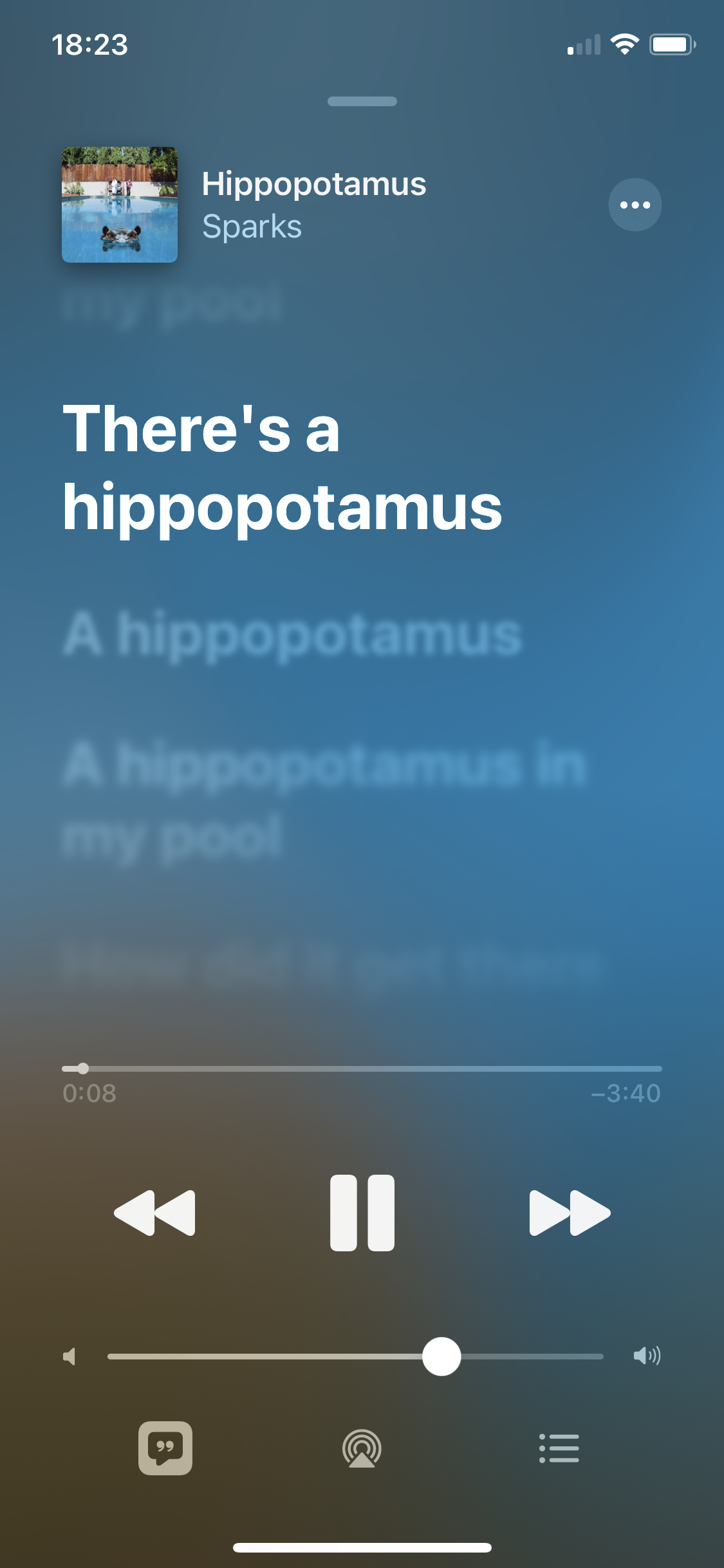The image size is (724, 1568).
Task: Tap the grabber handle to minimize player
Action: [362, 101]
